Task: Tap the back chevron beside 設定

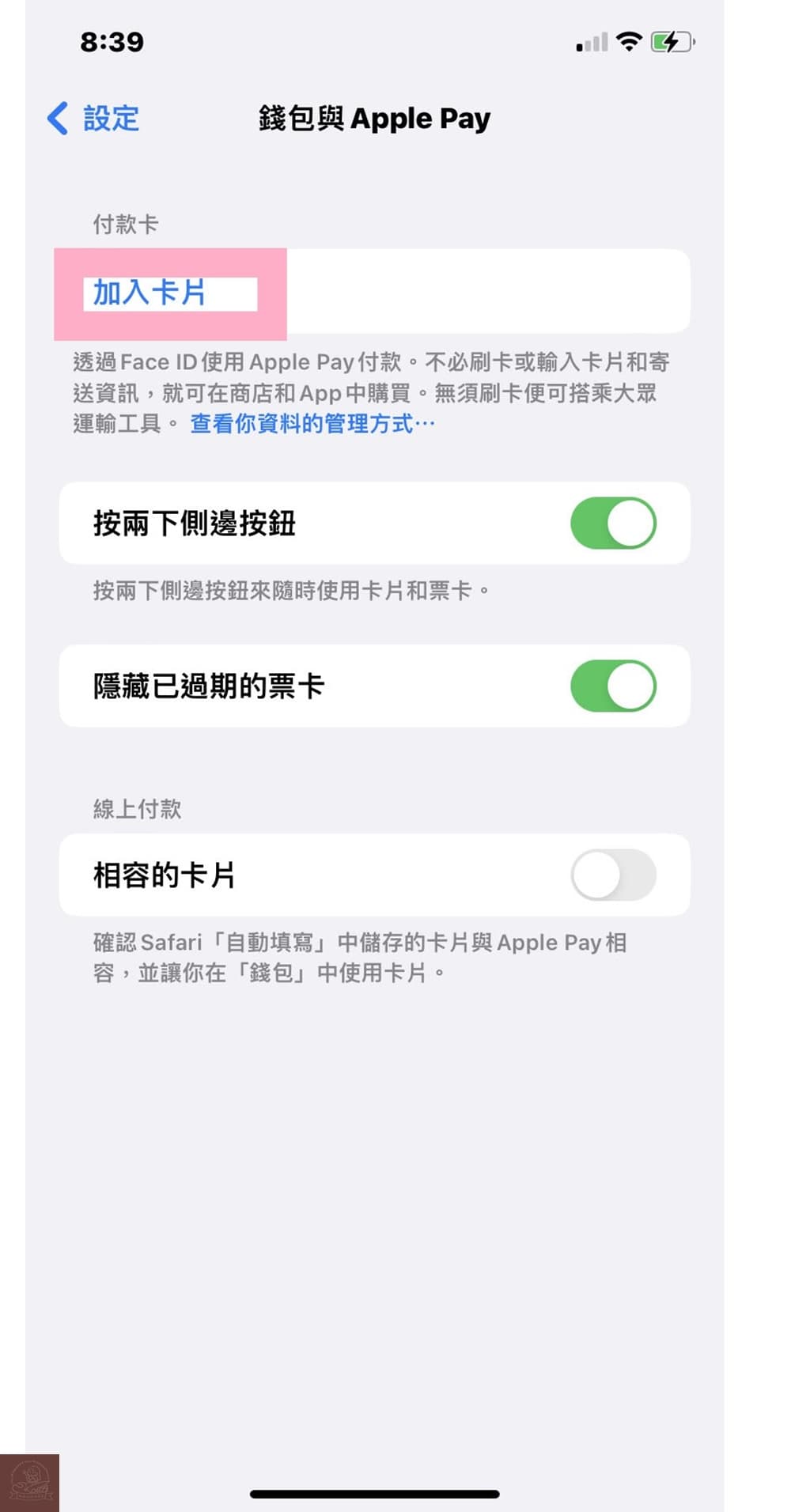Action: 55,118
